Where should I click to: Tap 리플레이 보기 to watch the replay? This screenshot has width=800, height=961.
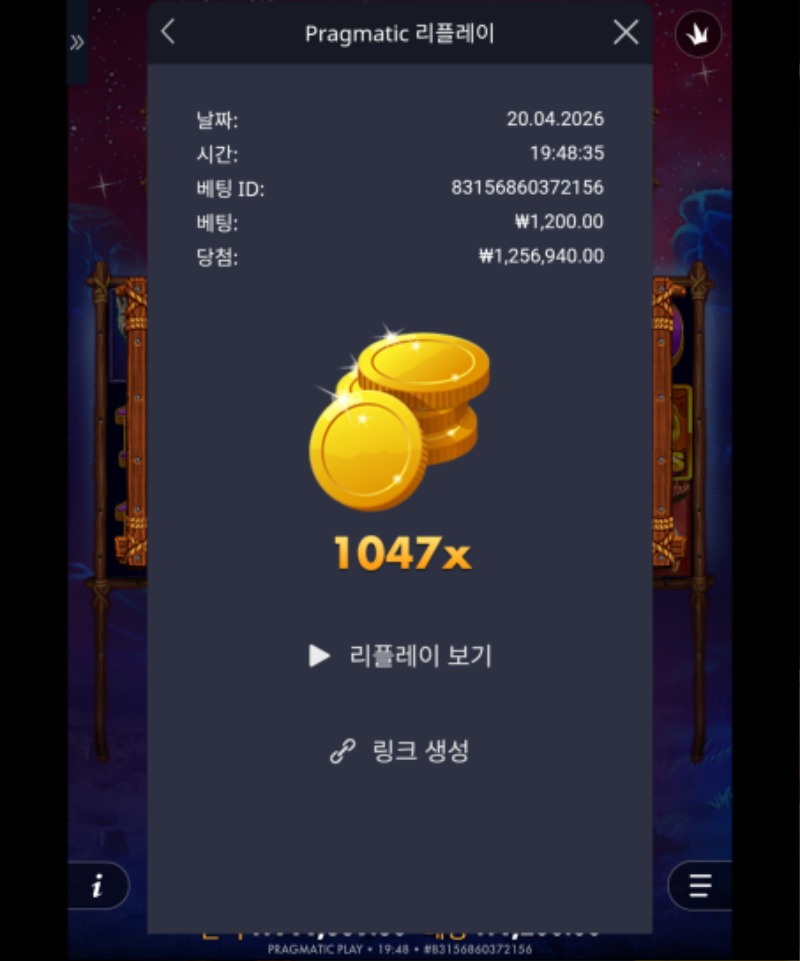[x=400, y=656]
